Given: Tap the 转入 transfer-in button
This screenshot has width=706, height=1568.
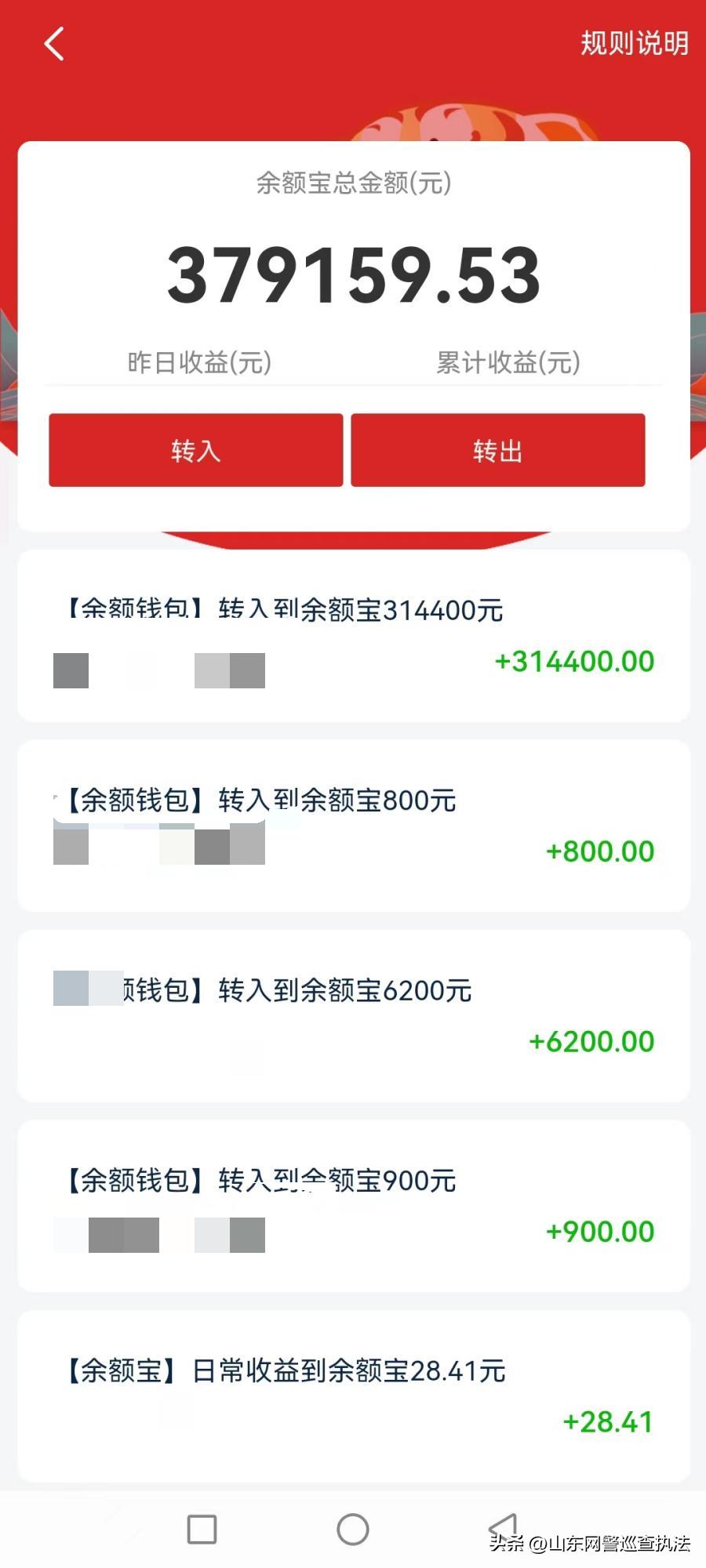Looking at the screenshot, I should pyautogui.click(x=195, y=449).
